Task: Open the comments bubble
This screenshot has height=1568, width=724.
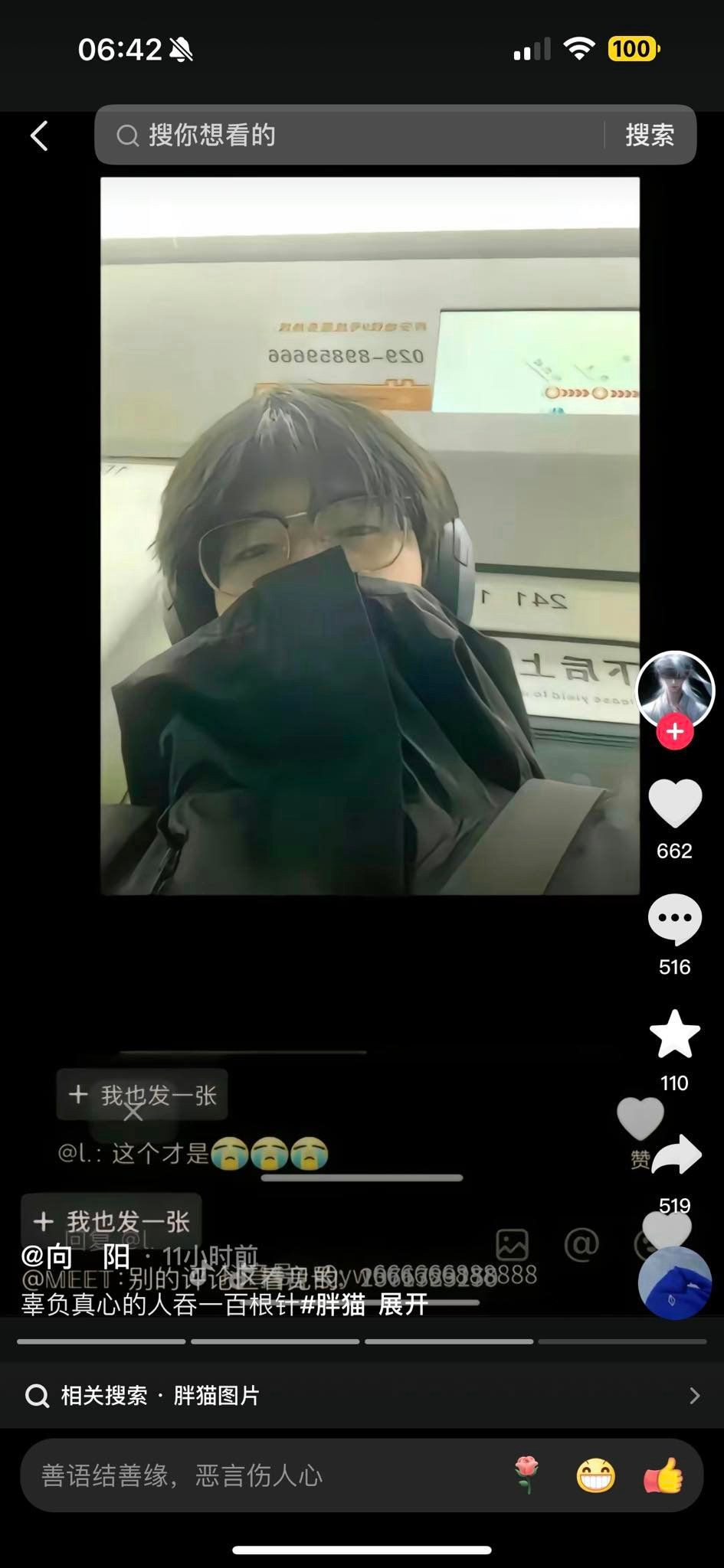Action: coord(675,919)
